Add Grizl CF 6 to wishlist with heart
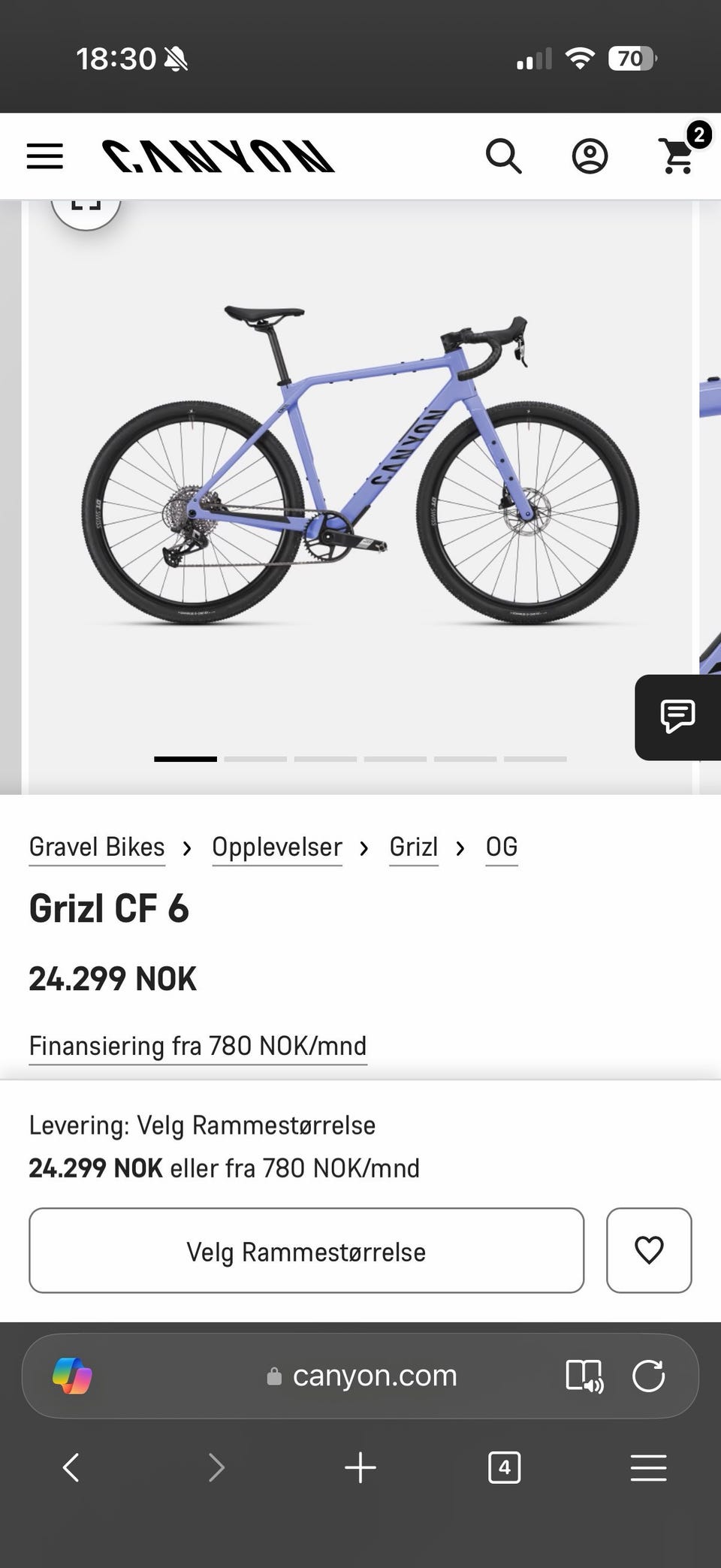Viewport: 721px width, 1568px height. [648, 1251]
